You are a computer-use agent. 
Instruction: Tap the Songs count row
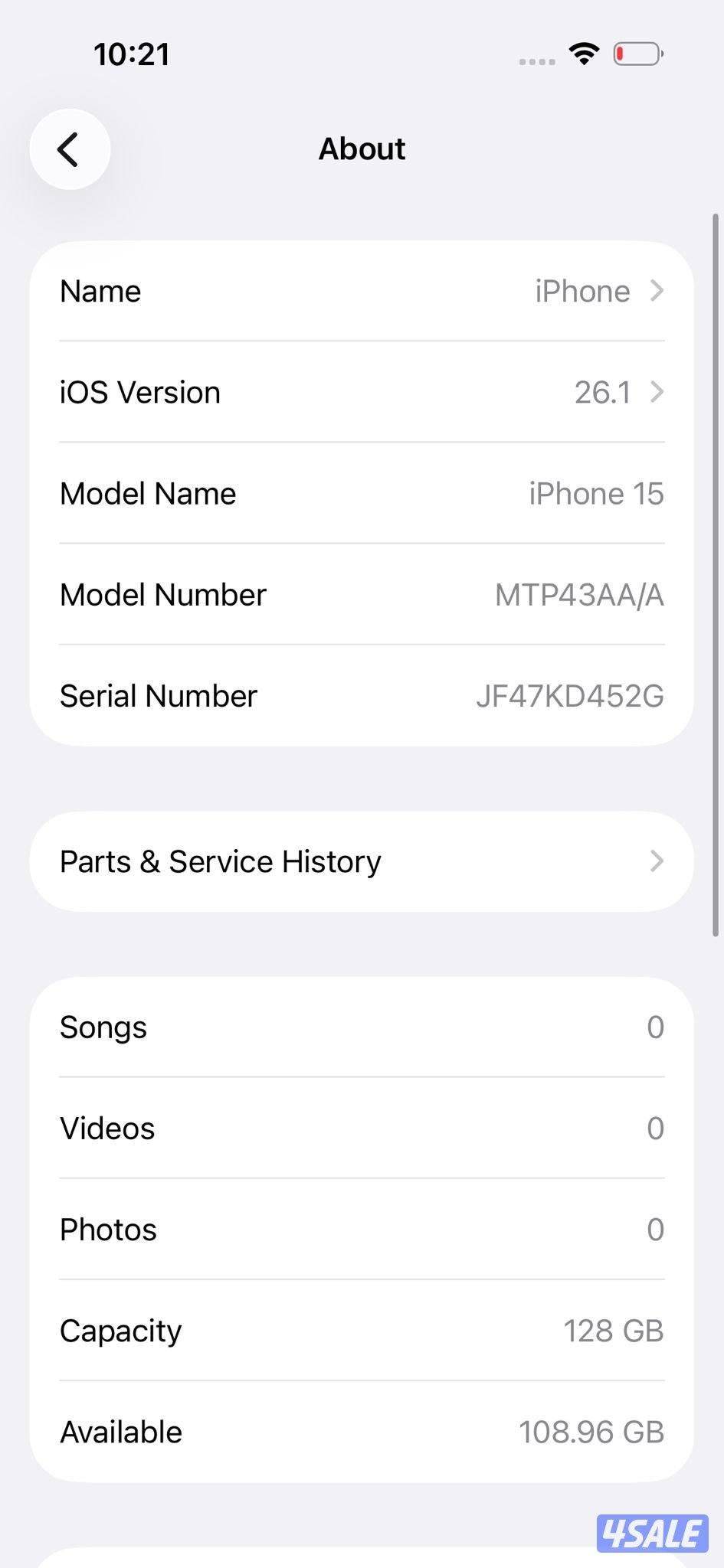pyautogui.click(x=362, y=1027)
